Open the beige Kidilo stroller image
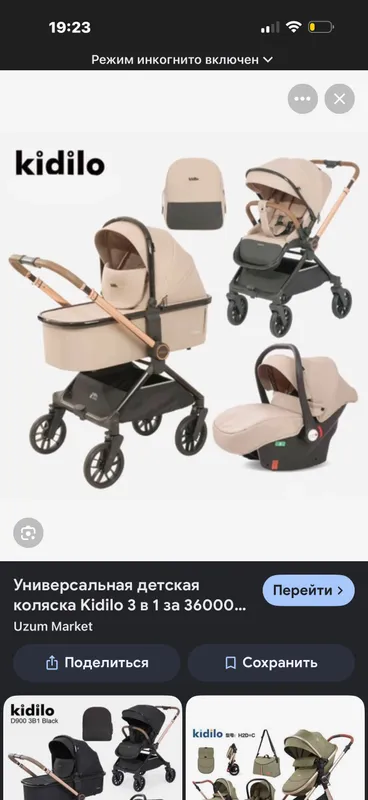 [x=184, y=316]
